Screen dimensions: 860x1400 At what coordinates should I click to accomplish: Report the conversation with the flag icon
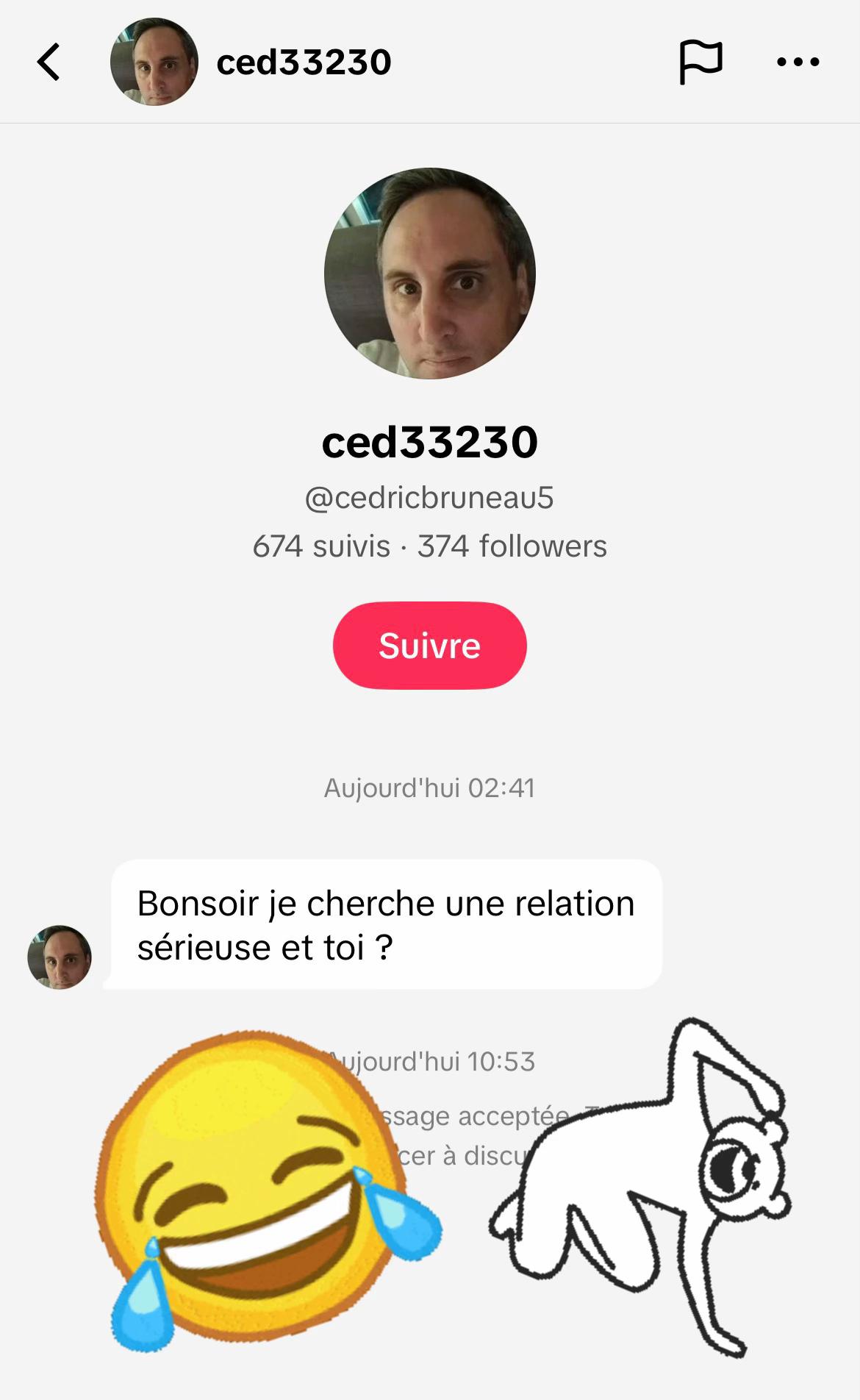point(700,62)
